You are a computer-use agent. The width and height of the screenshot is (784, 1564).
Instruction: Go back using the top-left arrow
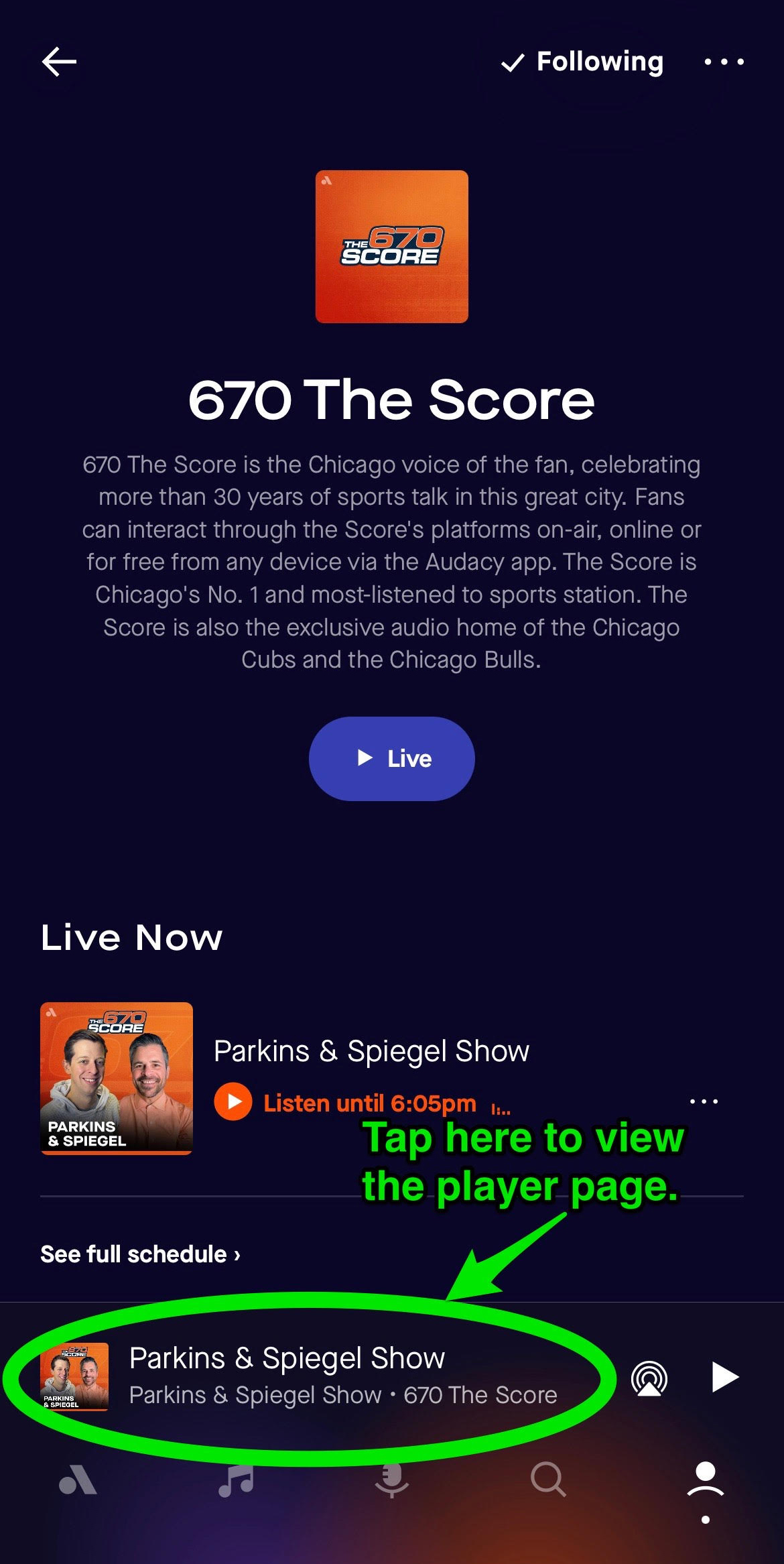[x=59, y=62]
